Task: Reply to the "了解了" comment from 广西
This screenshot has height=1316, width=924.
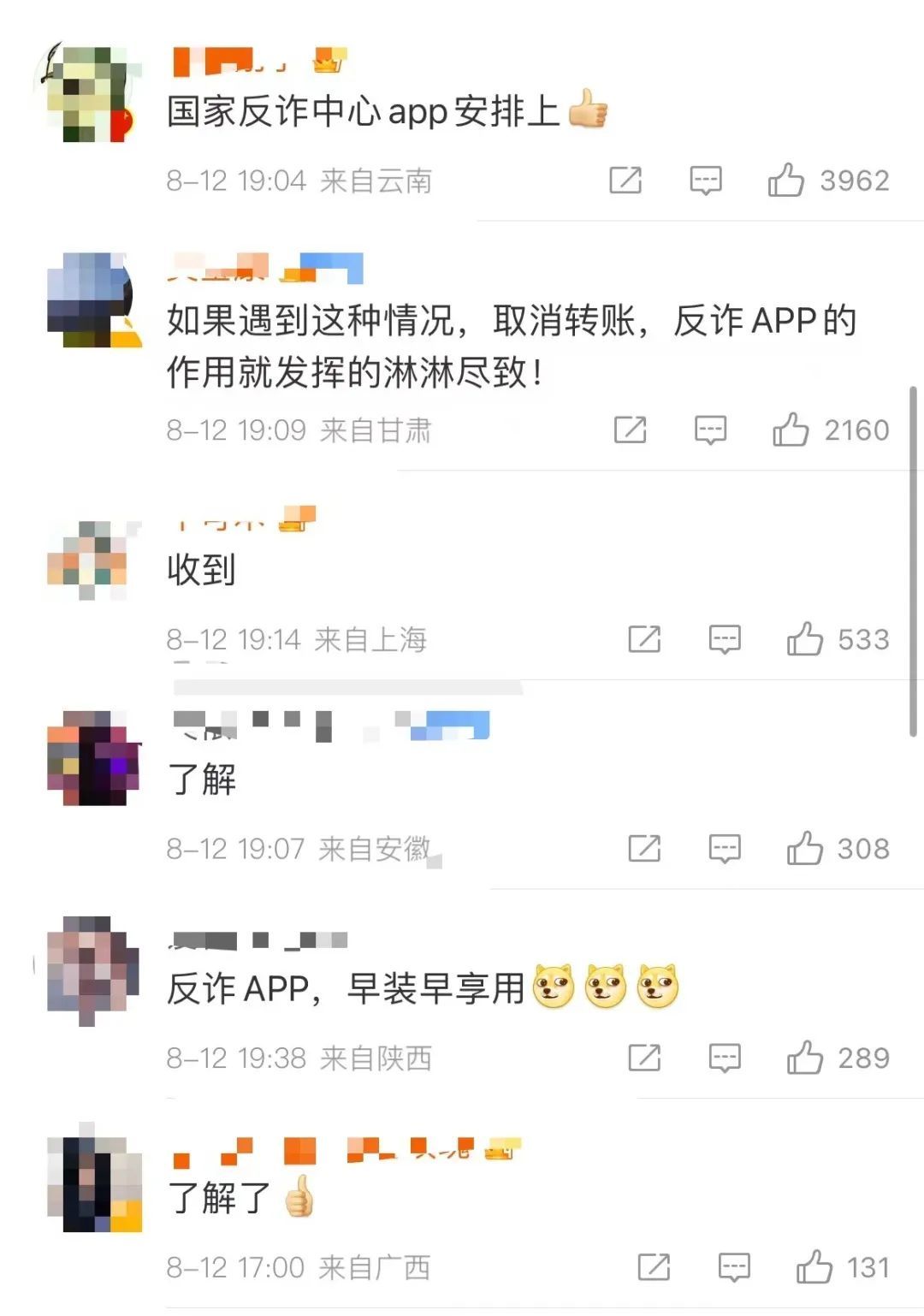Action: click(x=734, y=1267)
